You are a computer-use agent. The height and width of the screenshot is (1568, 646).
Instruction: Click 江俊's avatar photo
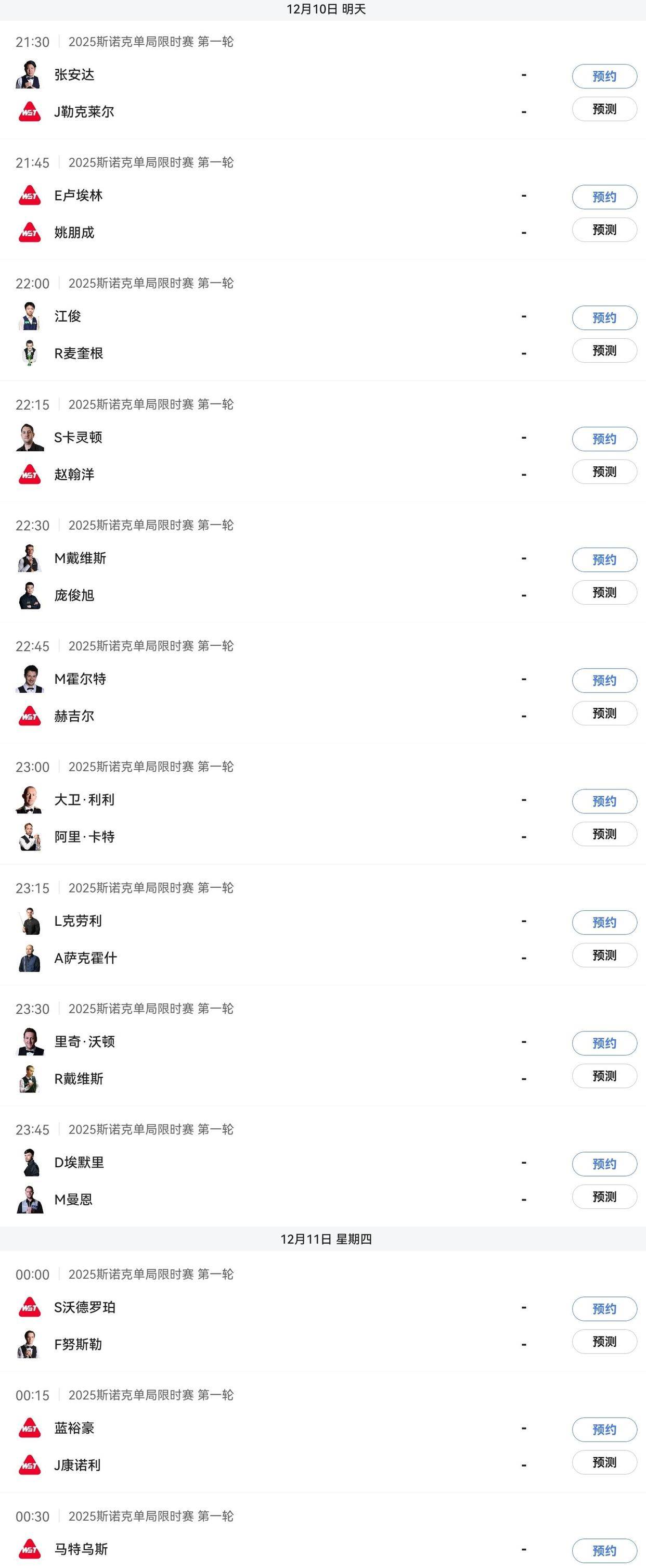[30, 316]
